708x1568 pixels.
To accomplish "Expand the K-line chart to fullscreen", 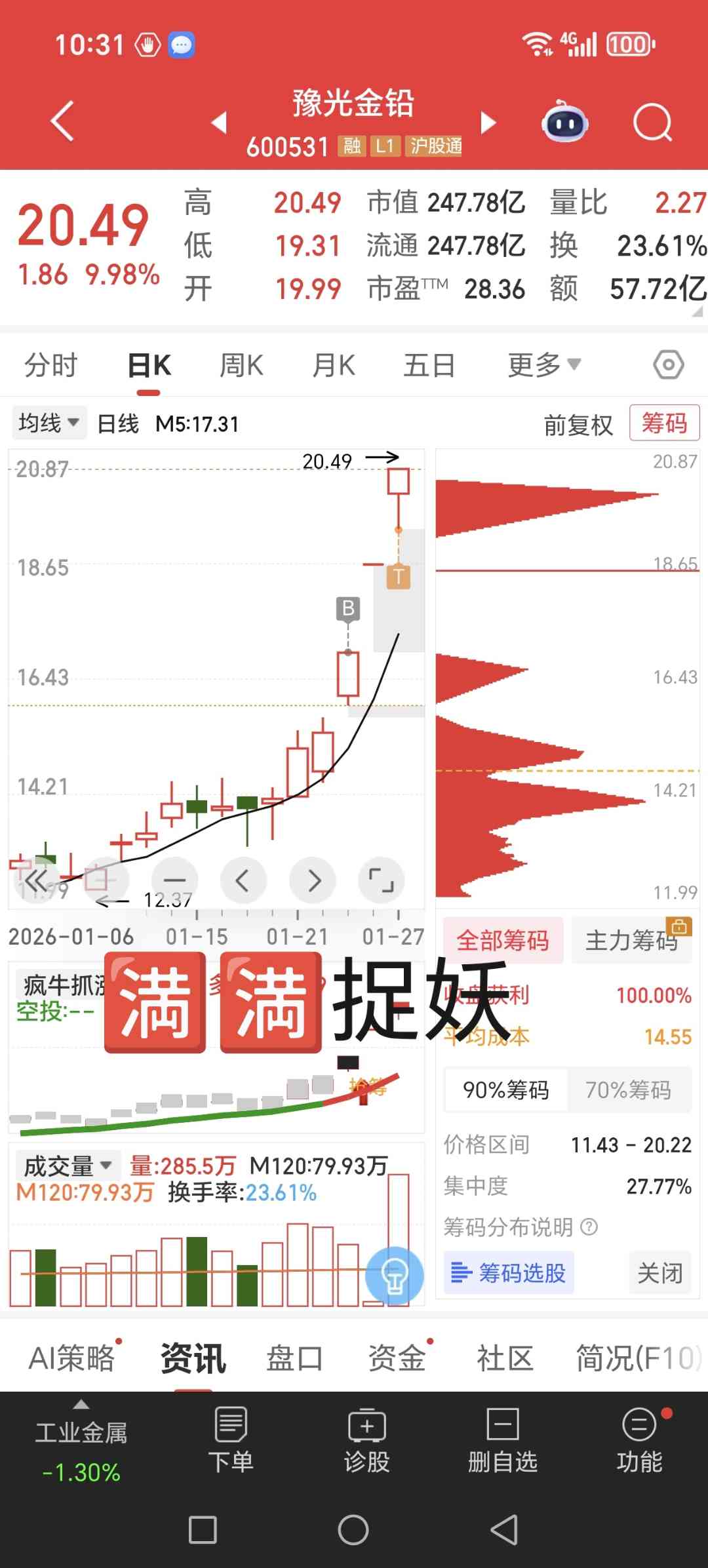I will (382, 880).
